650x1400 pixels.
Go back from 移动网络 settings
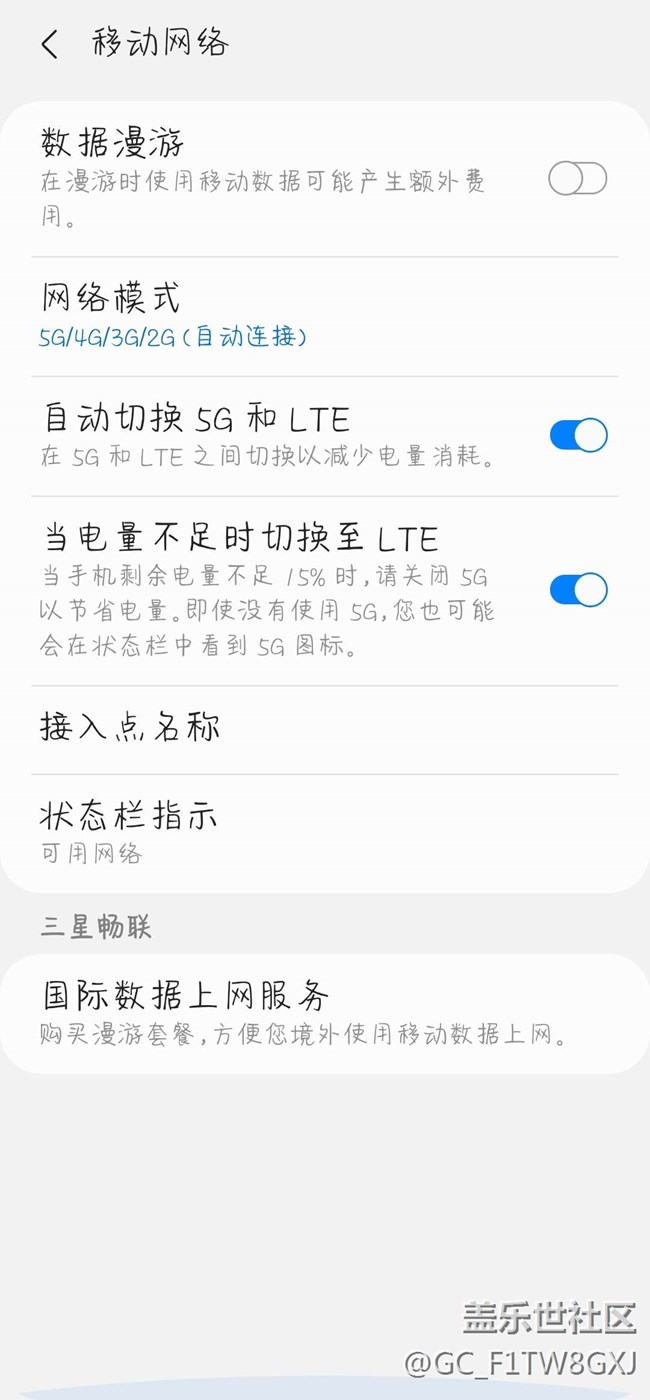point(50,44)
